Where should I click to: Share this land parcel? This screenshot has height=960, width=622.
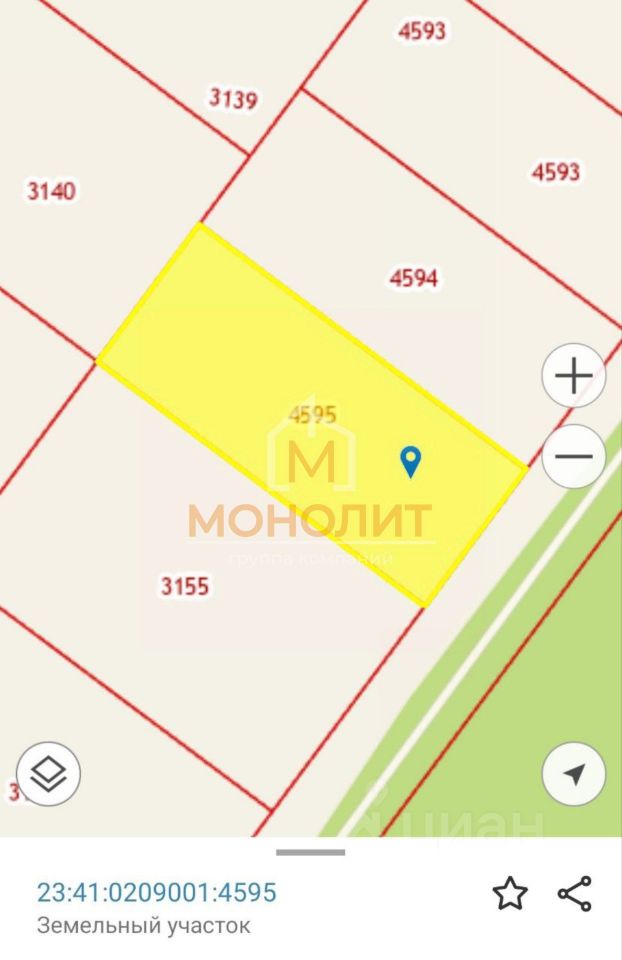[x=575, y=893]
